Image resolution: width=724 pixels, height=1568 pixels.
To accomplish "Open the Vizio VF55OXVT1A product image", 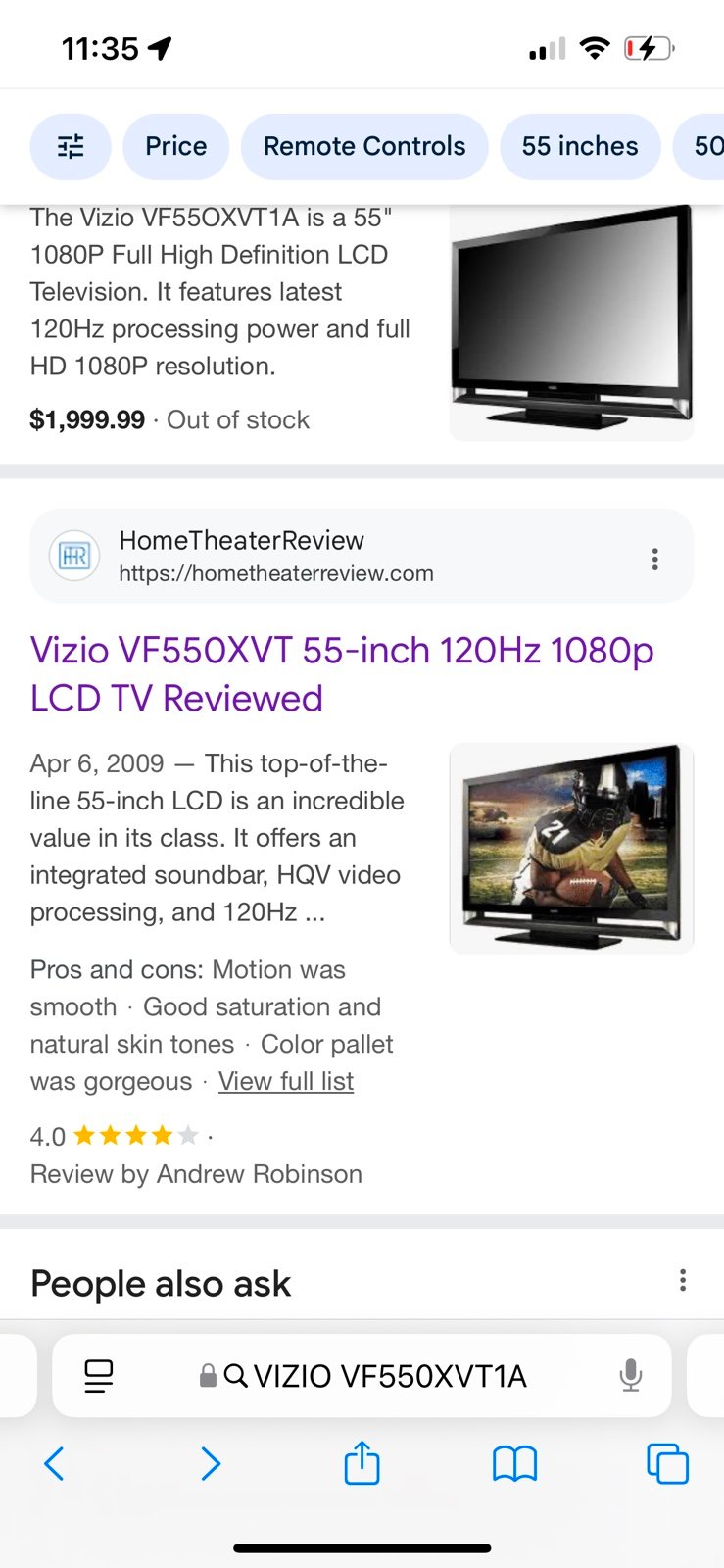I will (x=572, y=322).
